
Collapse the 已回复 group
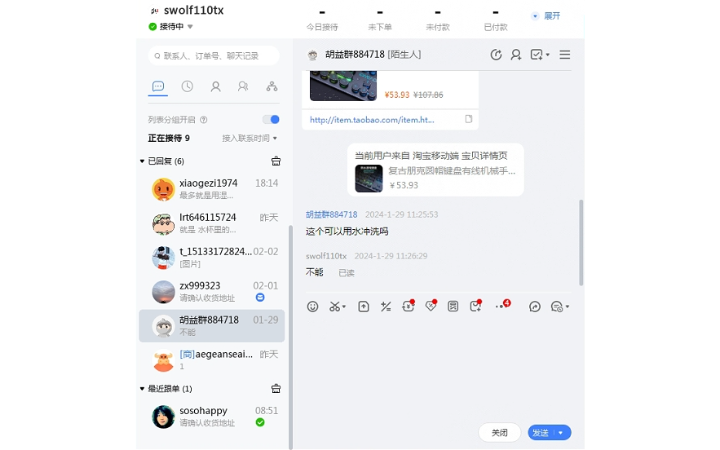pyautogui.click(x=142, y=161)
